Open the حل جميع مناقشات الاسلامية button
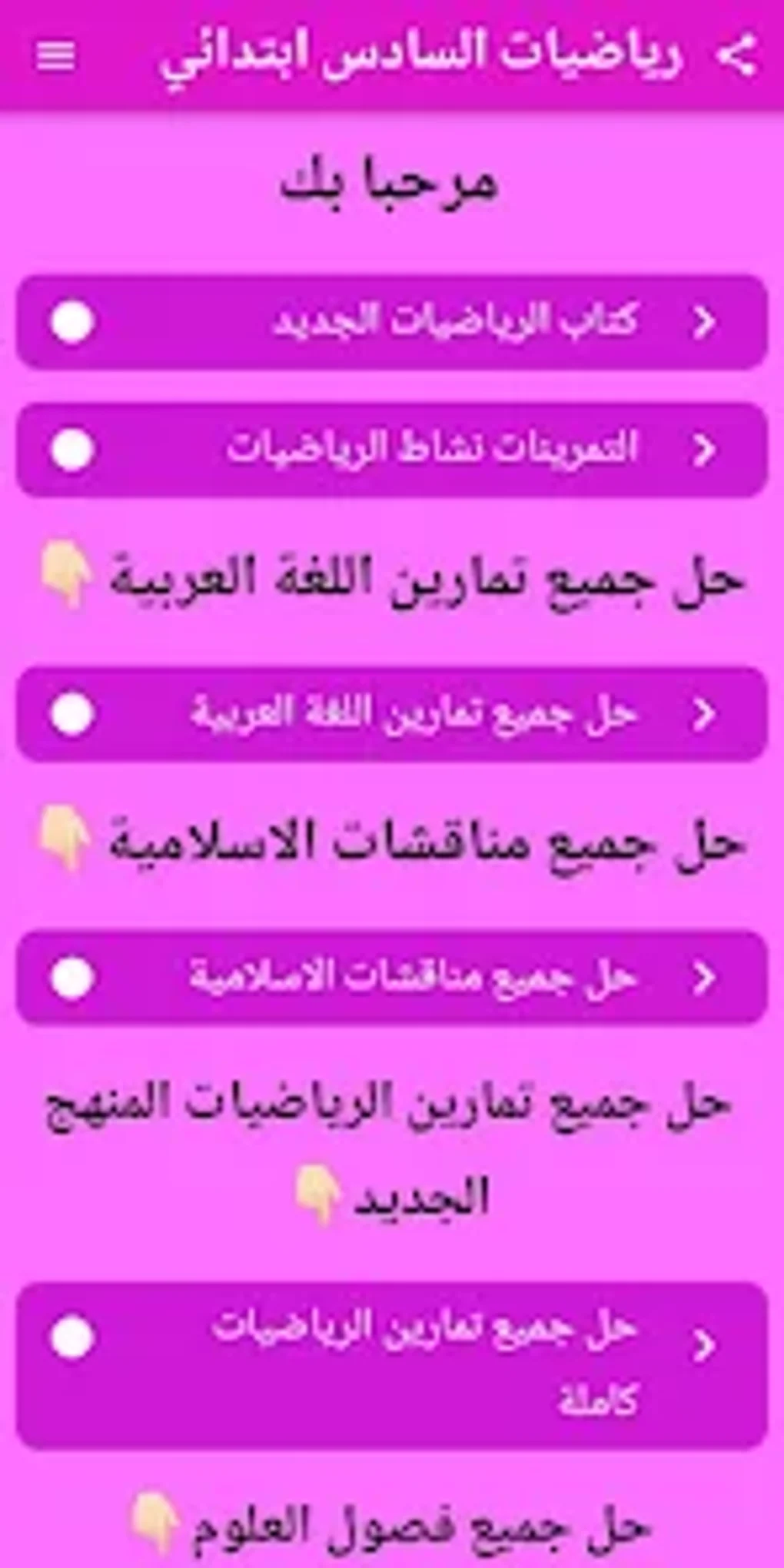 point(392,978)
